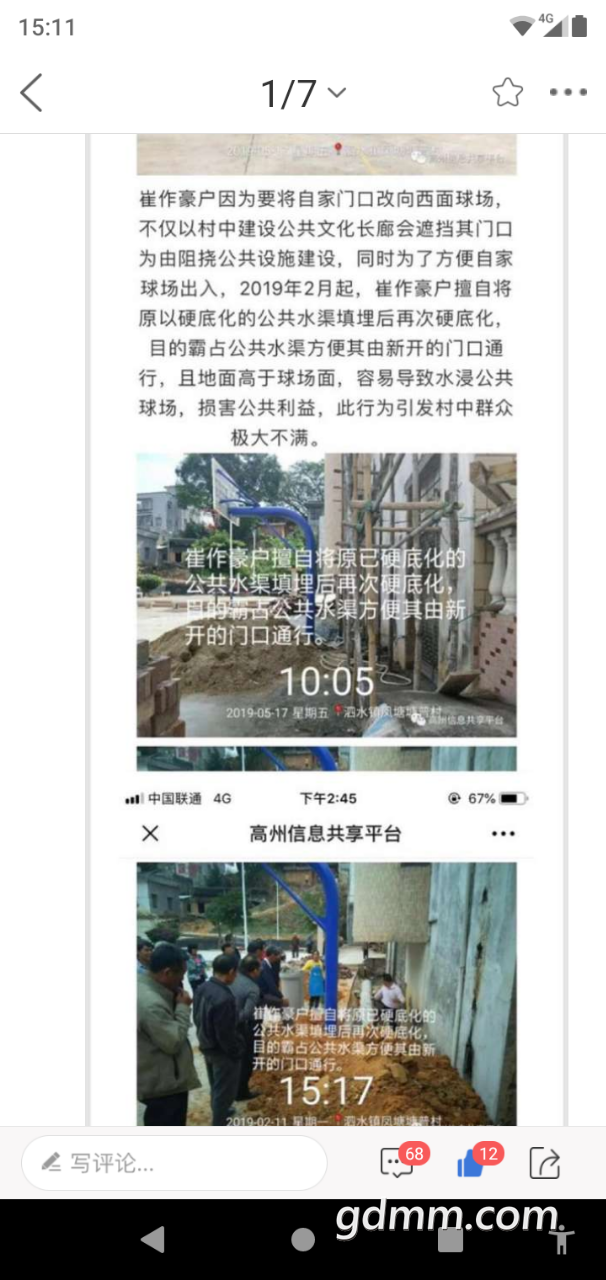View the 68 comments
This screenshot has height=1280, width=606.
(398, 1163)
